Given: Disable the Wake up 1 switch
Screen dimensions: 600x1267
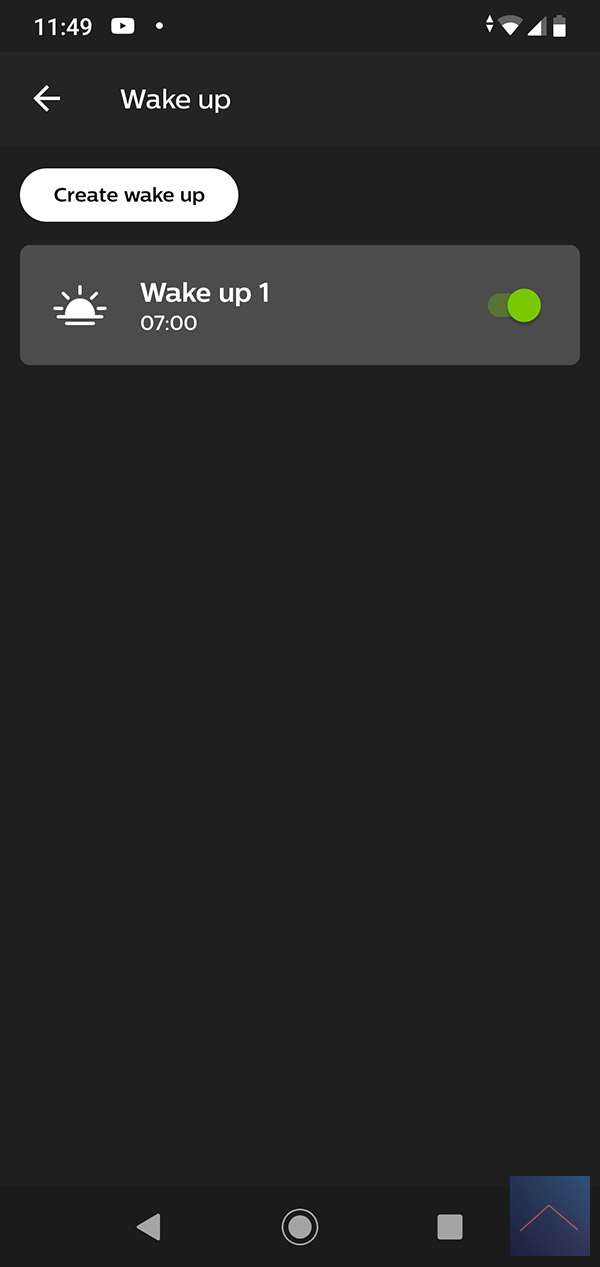Looking at the screenshot, I should point(515,305).
